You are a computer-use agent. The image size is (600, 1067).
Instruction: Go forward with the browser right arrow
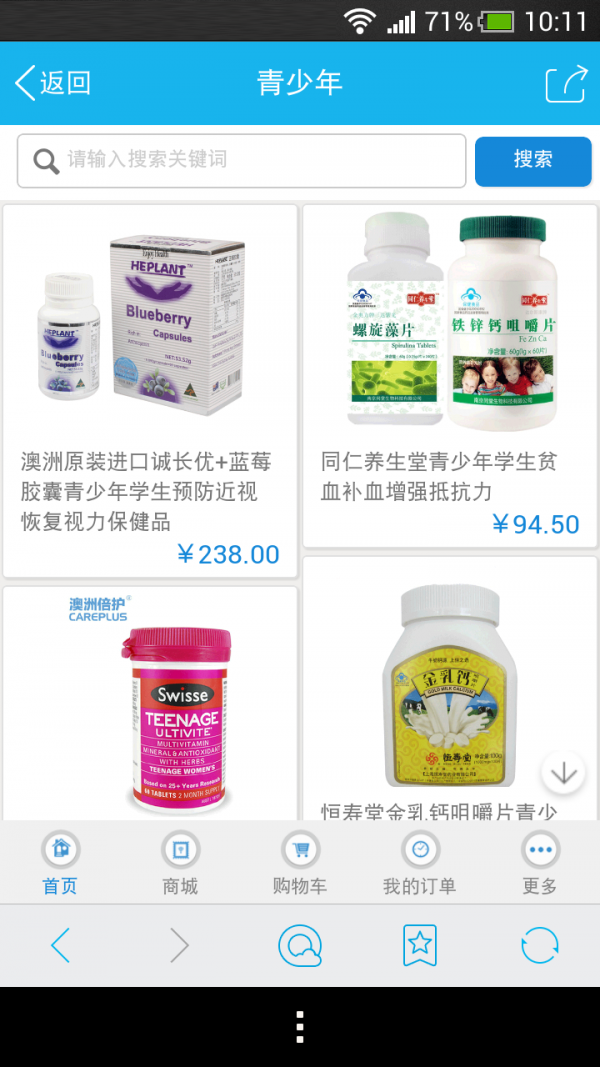[179, 945]
